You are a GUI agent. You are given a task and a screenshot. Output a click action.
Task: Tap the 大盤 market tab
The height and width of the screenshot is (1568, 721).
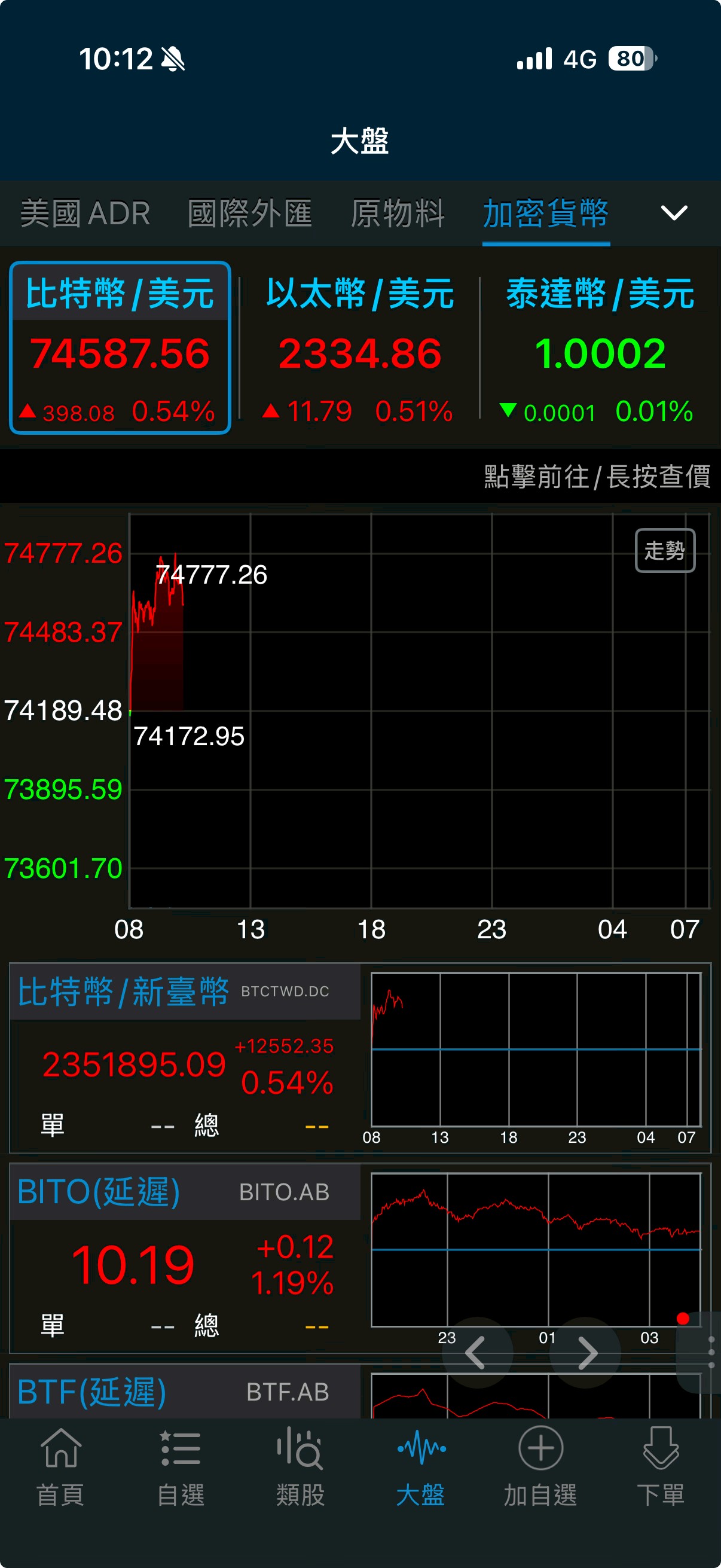click(x=420, y=1466)
